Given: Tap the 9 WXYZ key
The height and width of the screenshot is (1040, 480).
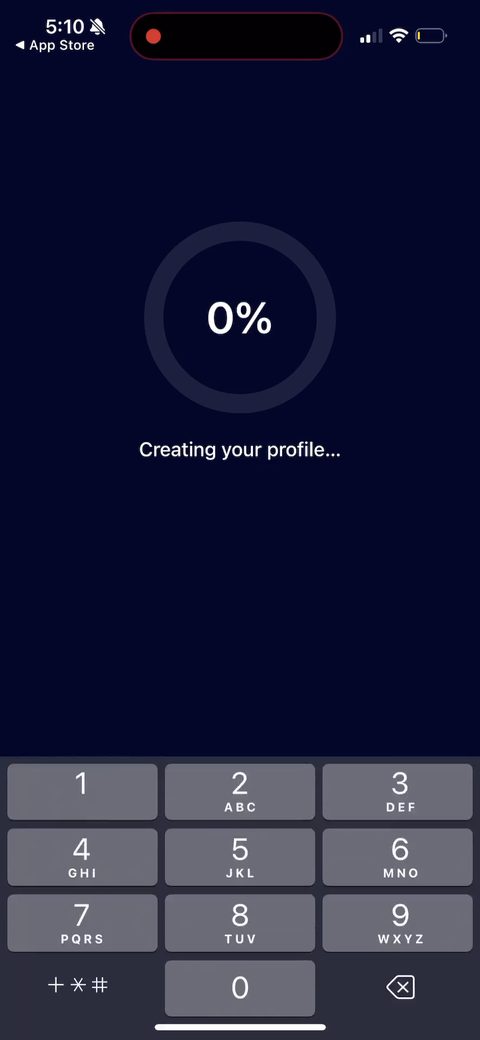Looking at the screenshot, I should [400, 923].
